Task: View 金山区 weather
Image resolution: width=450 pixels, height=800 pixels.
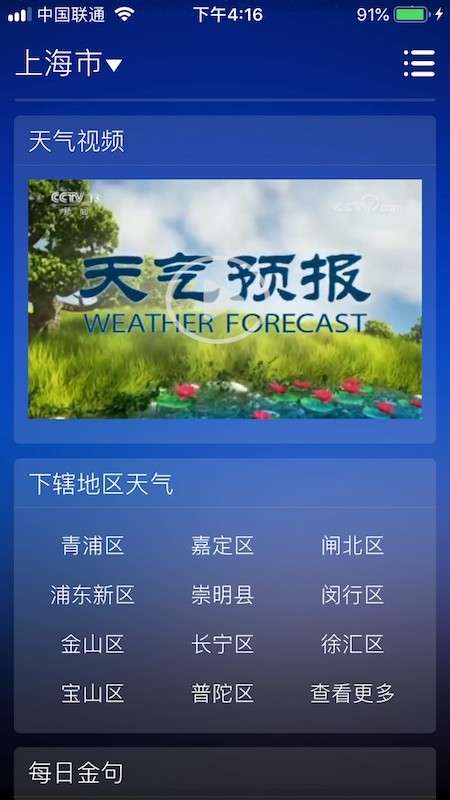Action: pos(92,644)
